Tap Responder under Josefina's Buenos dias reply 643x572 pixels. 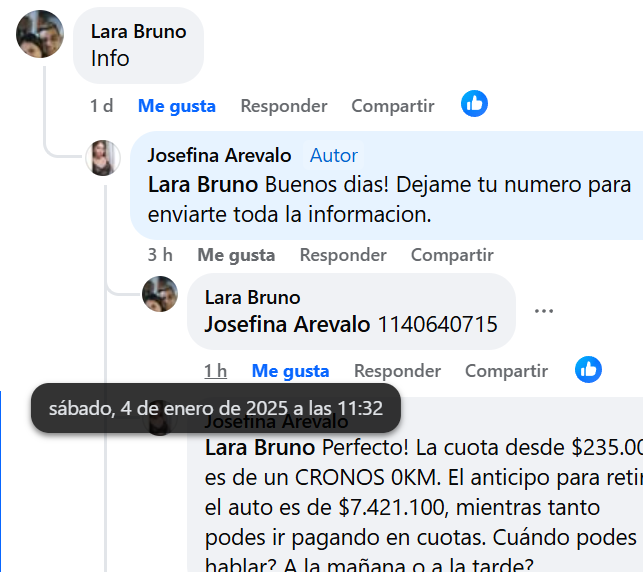click(x=342, y=255)
